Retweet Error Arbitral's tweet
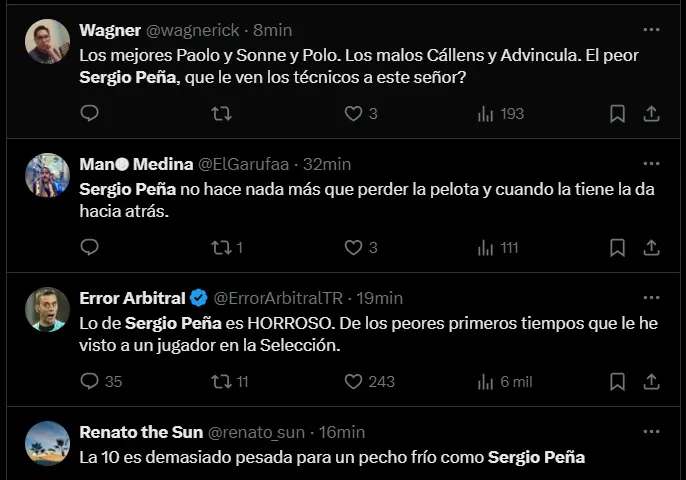This screenshot has width=686, height=480. pos(224,381)
